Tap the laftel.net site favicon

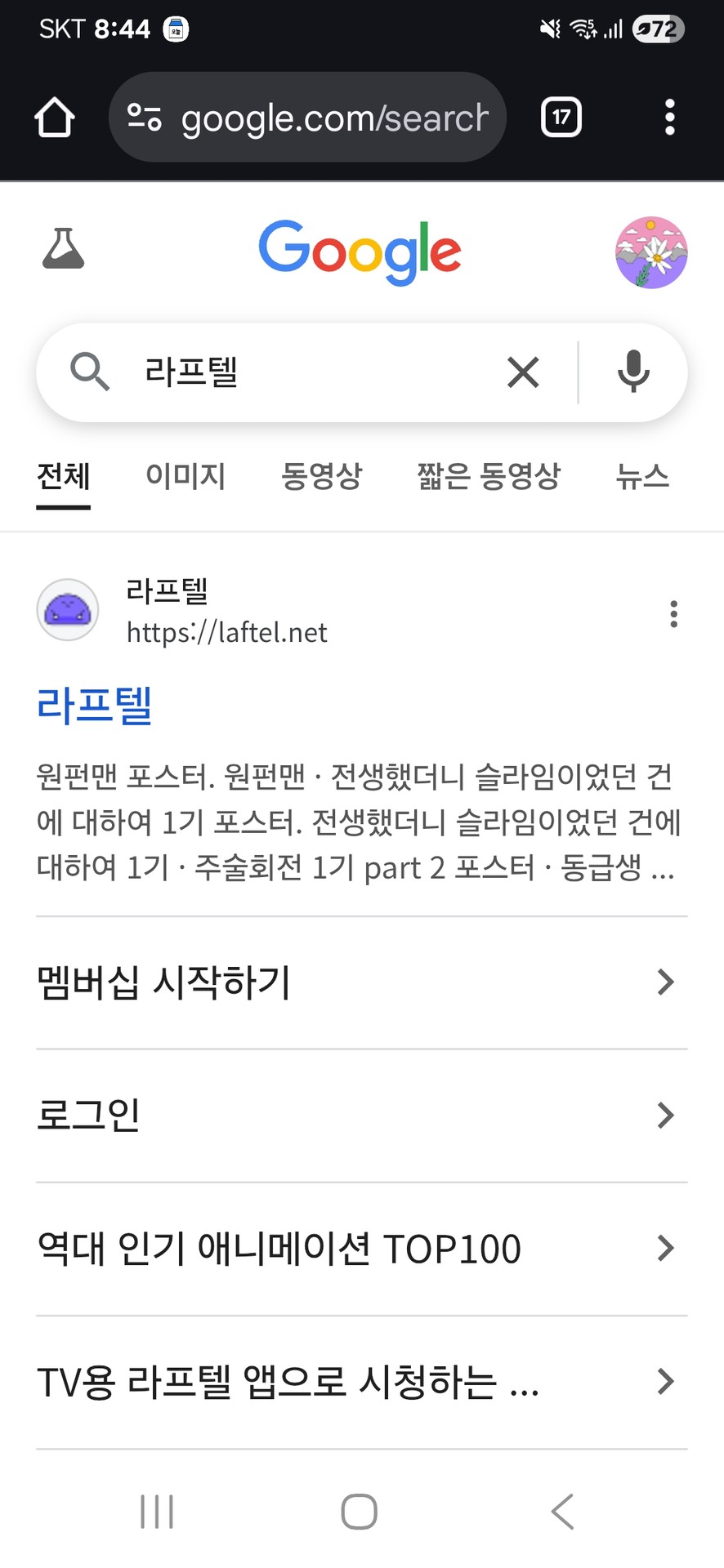[68, 610]
